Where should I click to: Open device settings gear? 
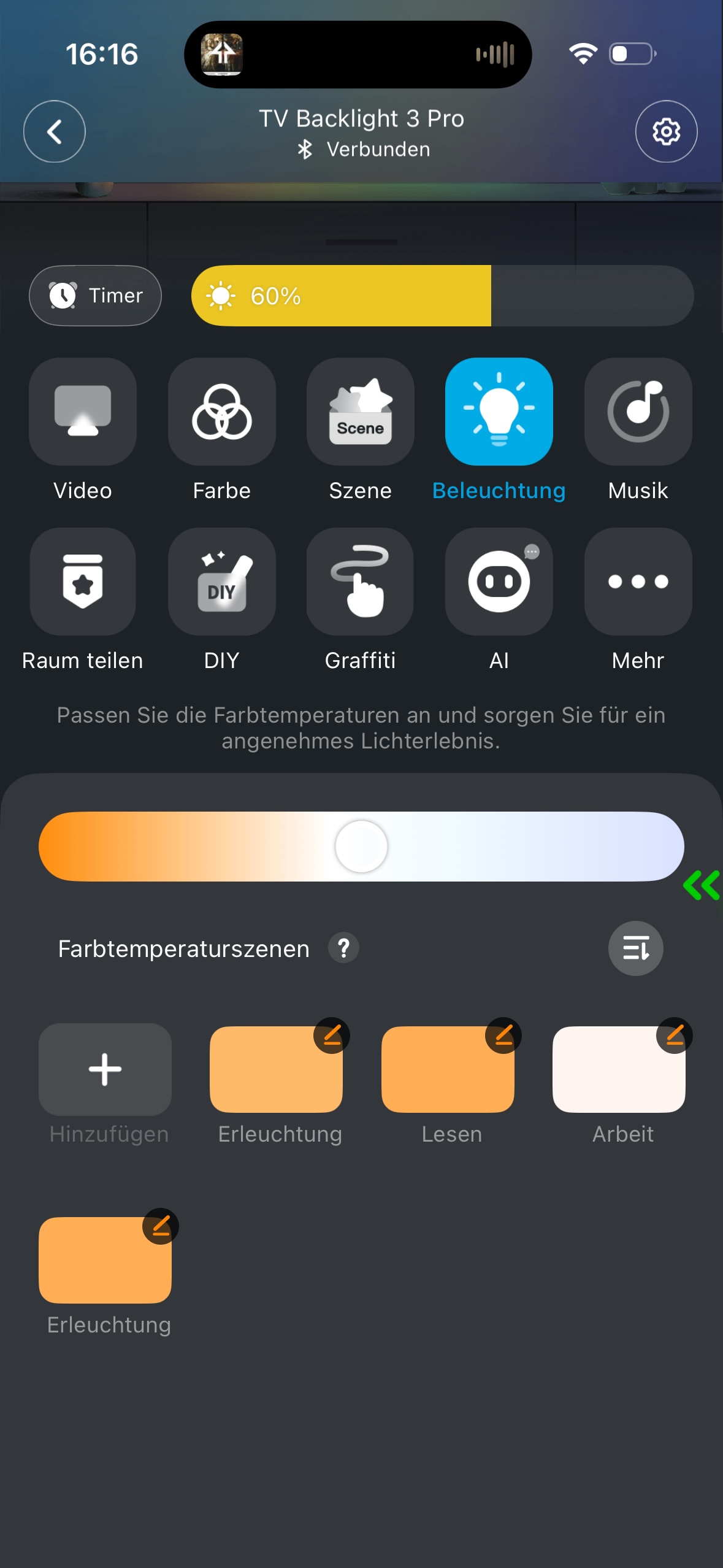click(666, 131)
